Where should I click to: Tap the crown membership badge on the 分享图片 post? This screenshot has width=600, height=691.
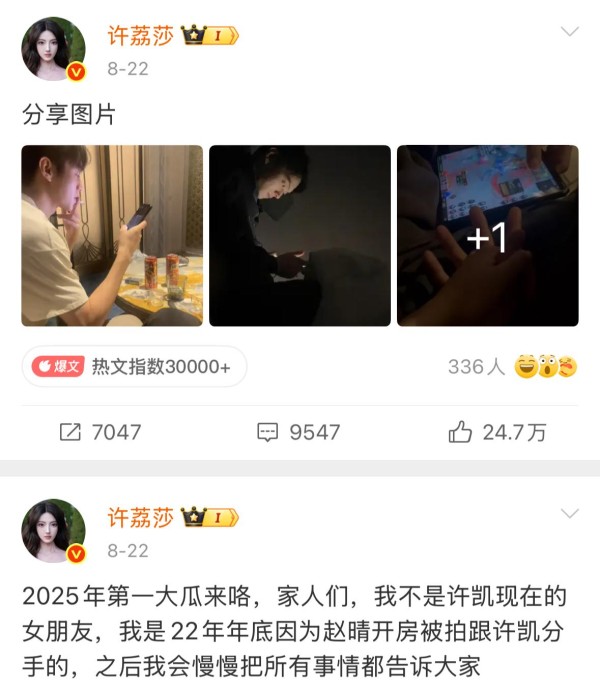(x=210, y=37)
